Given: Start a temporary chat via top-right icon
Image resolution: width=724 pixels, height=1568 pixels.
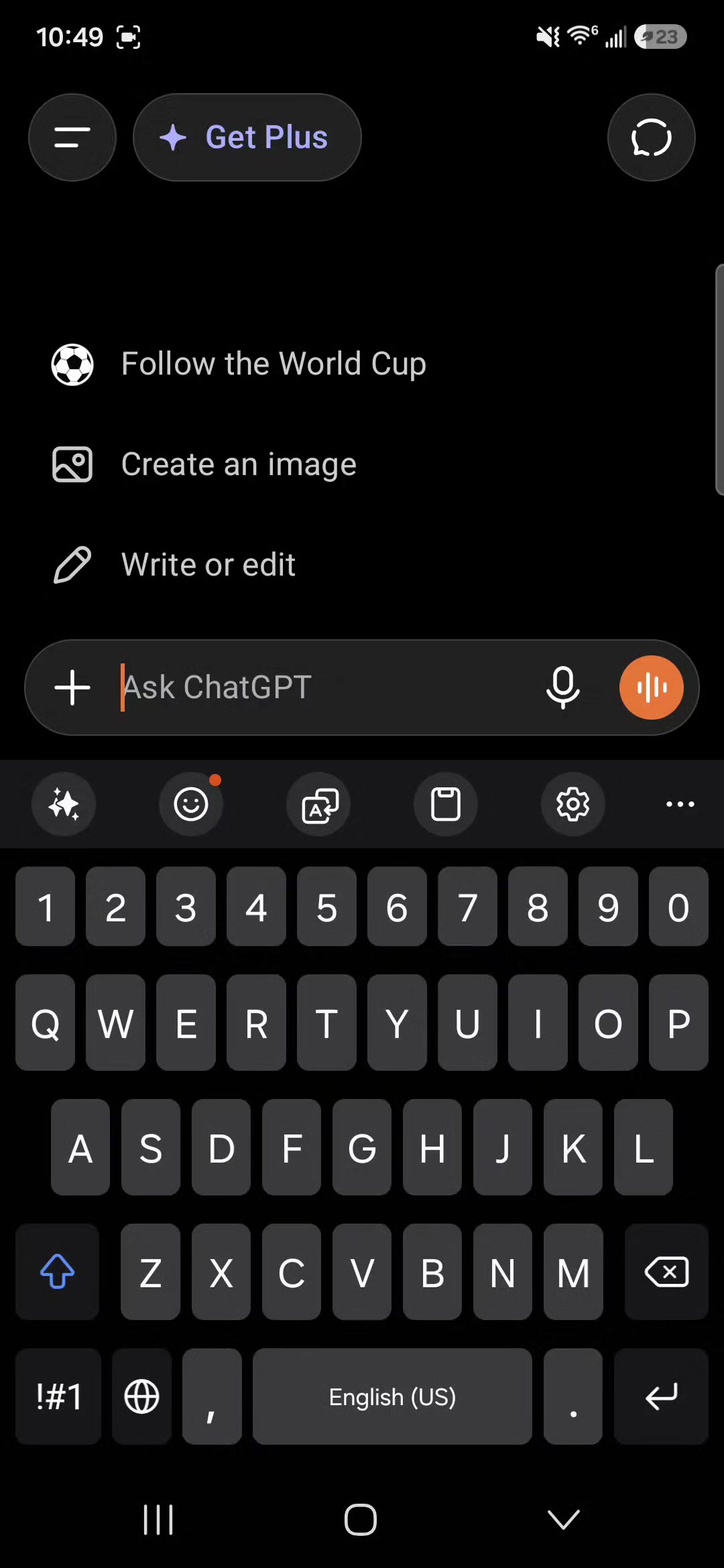Looking at the screenshot, I should click(651, 137).
